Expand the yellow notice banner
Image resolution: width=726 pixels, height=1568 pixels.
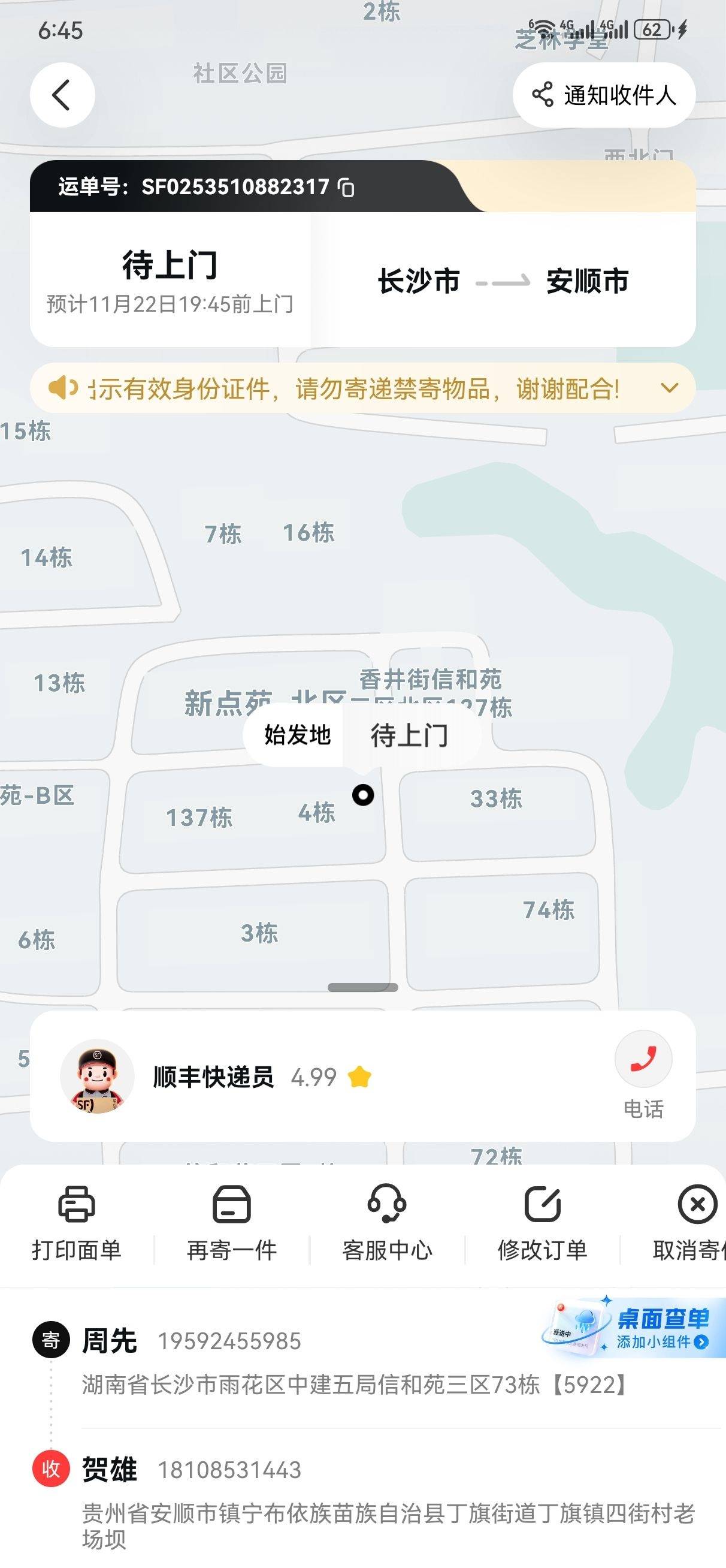pos(670,388)
